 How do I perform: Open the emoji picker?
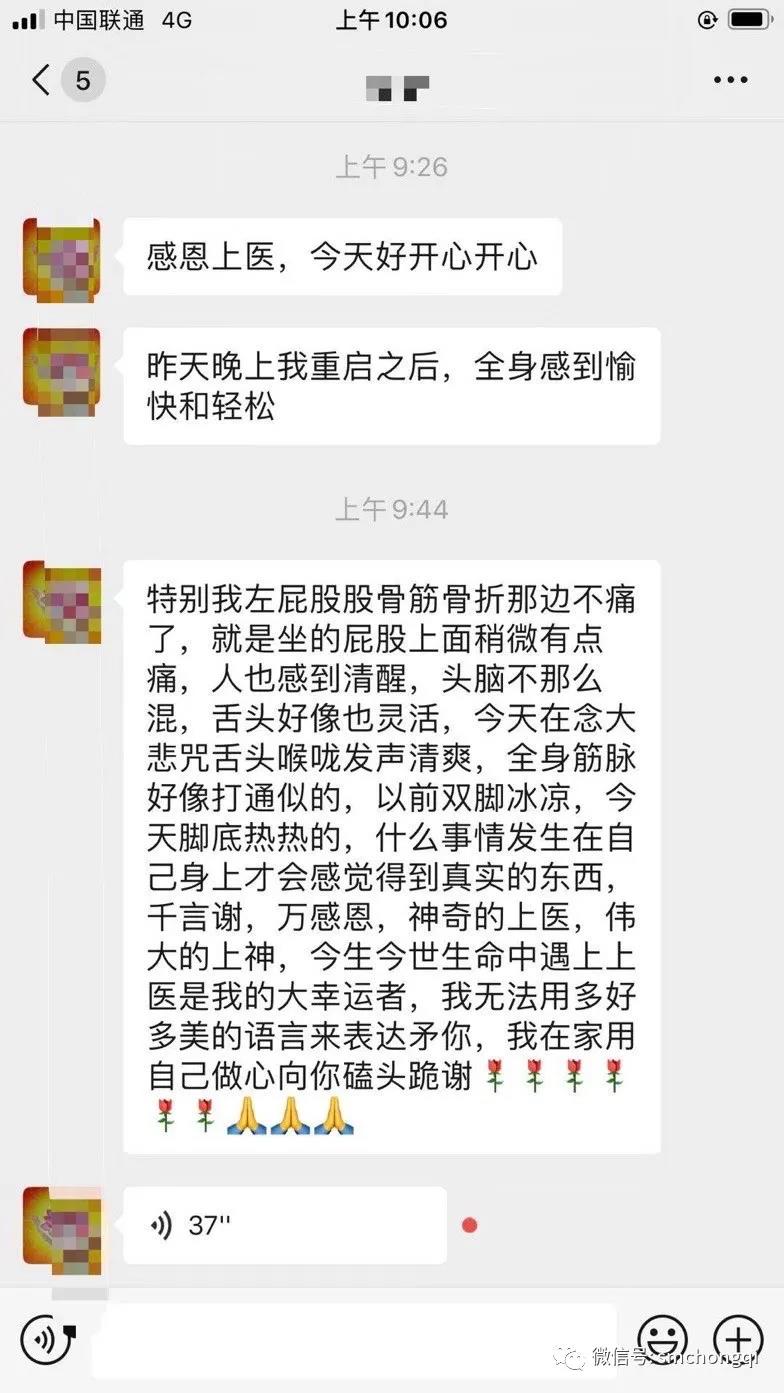(x=662, y=1338)
